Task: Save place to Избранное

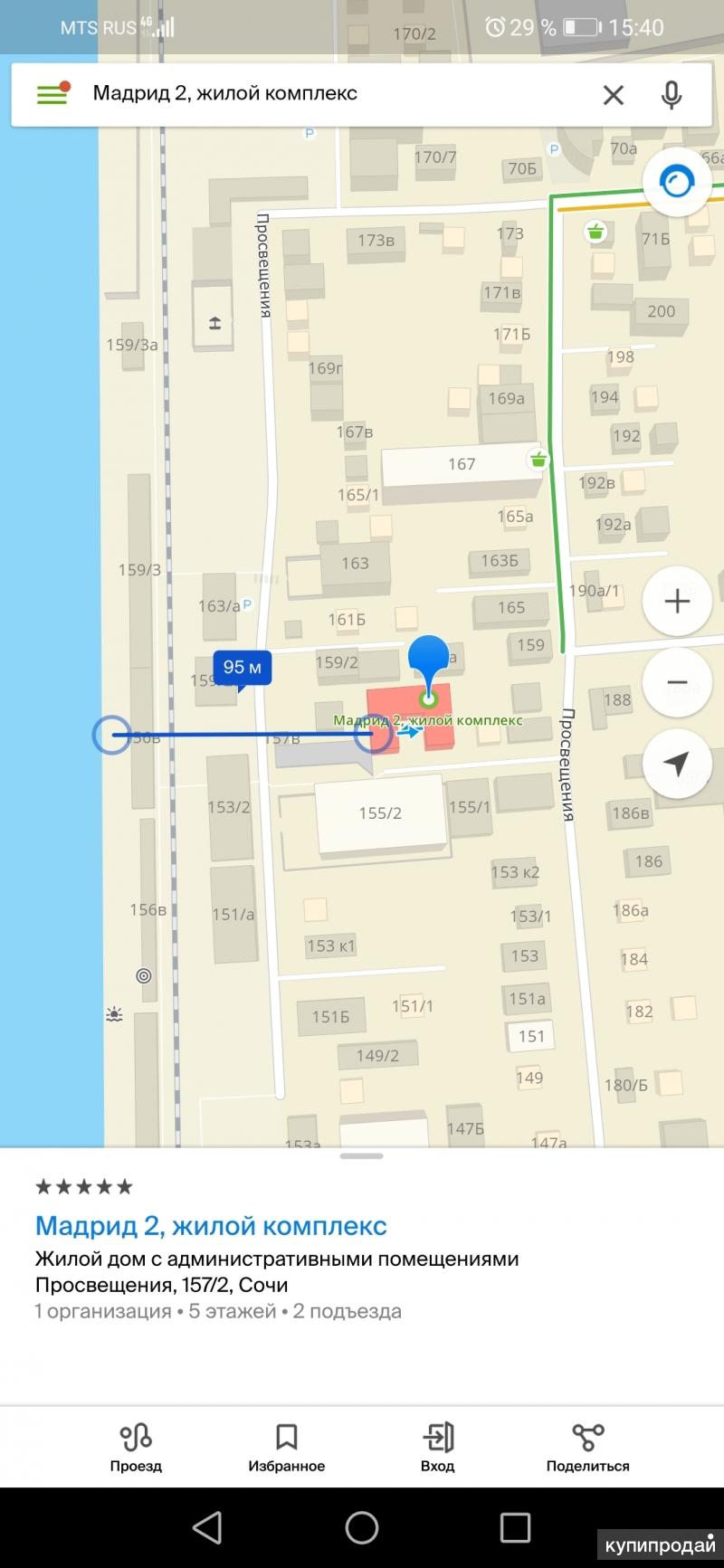Action: click(287, 1448)
